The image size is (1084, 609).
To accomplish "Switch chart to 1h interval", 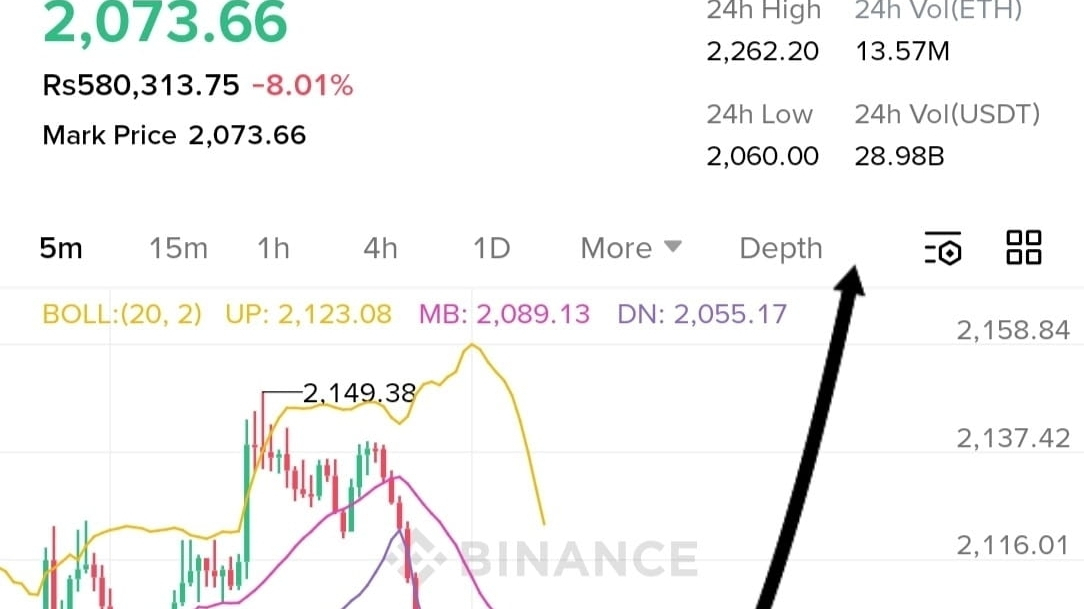I will click(273, 248).
